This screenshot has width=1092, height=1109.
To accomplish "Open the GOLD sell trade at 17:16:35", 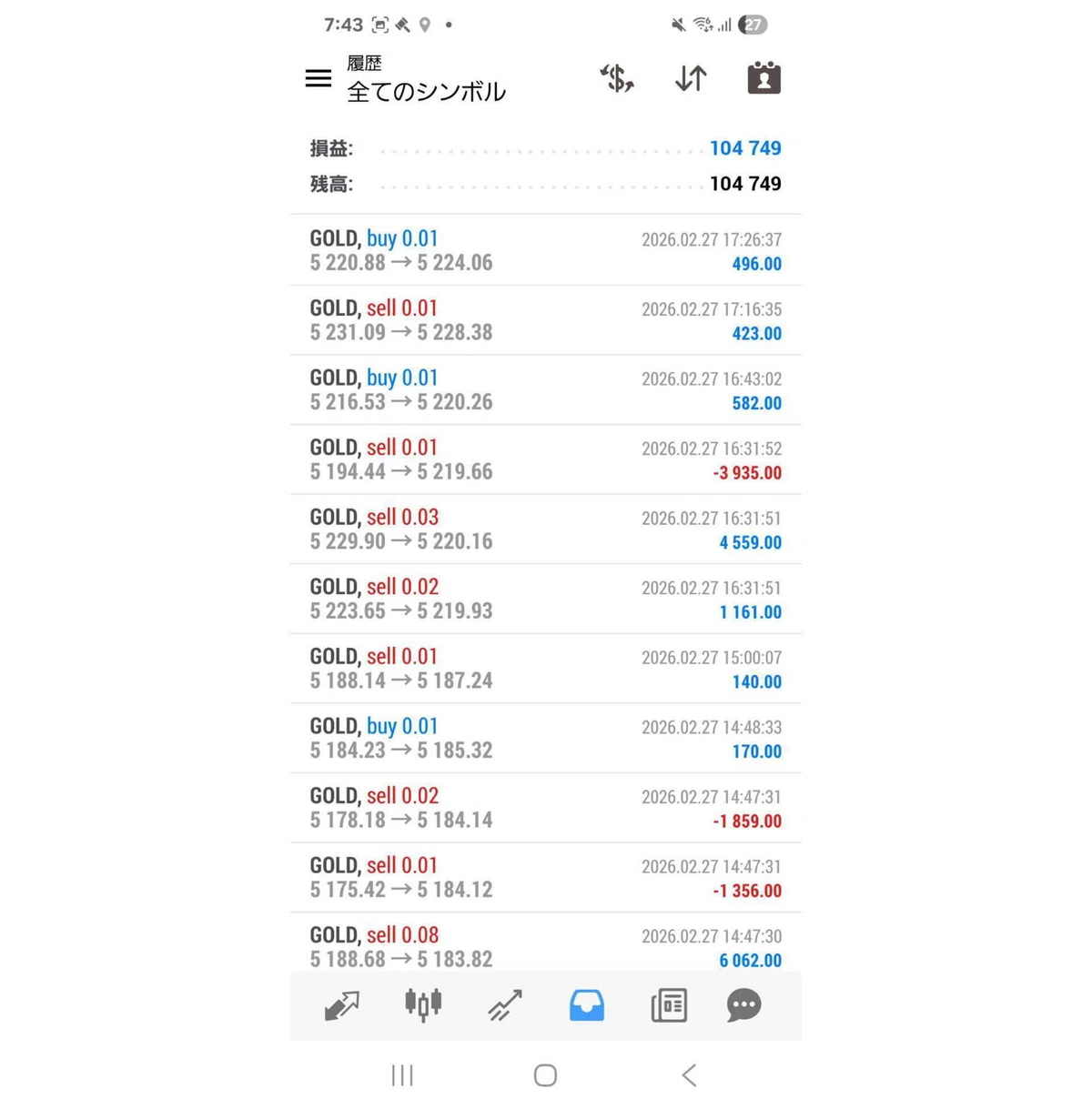I will [546, 320].
